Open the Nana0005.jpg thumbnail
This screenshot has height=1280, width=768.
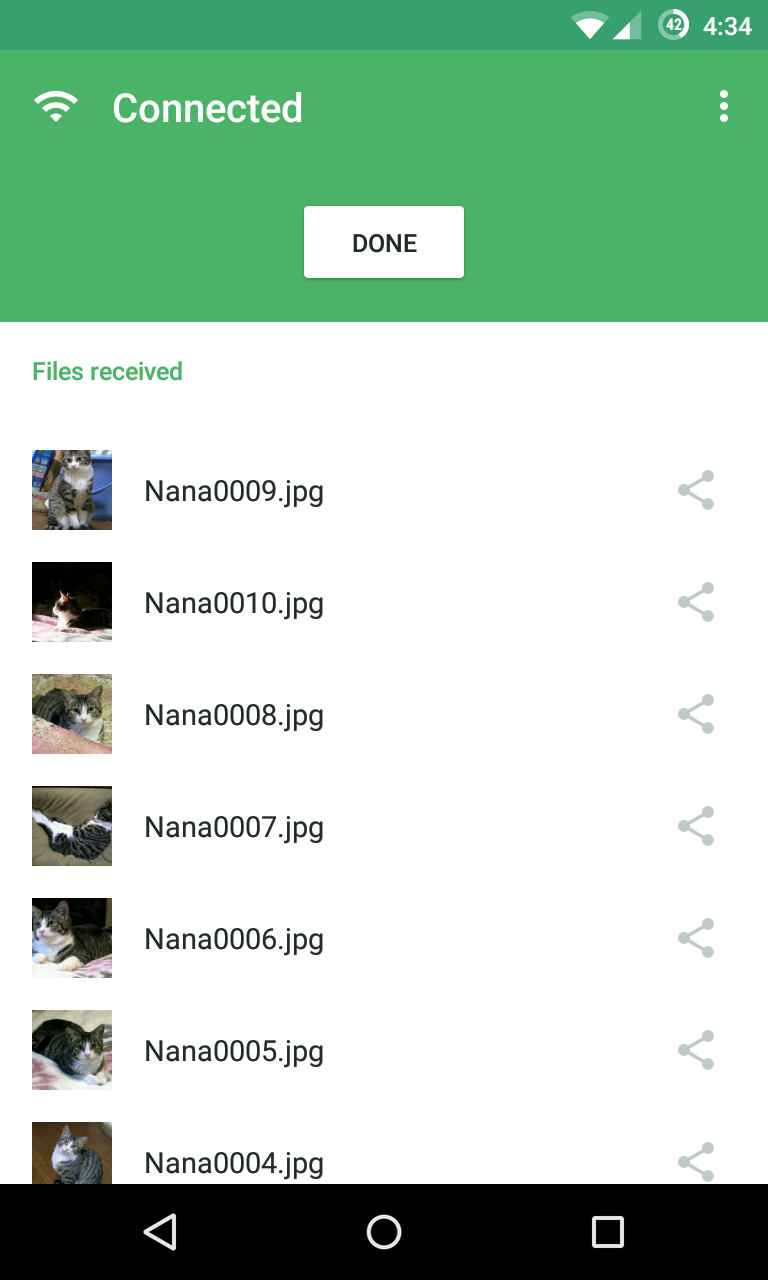coord(72,1050)
